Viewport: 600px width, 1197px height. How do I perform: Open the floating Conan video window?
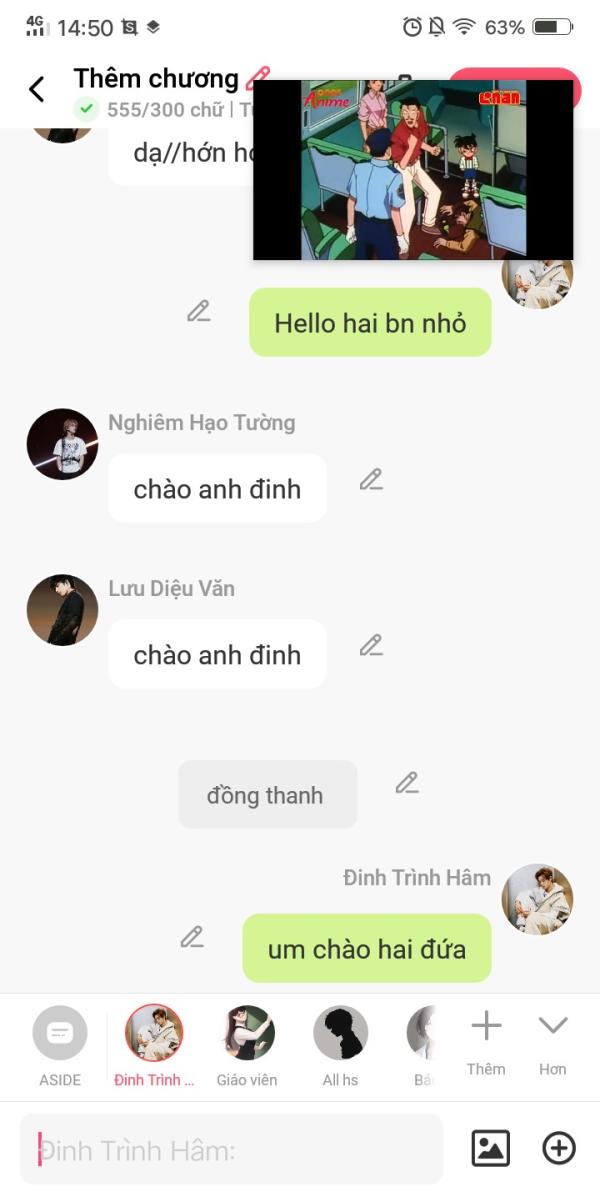pos(413,169)
